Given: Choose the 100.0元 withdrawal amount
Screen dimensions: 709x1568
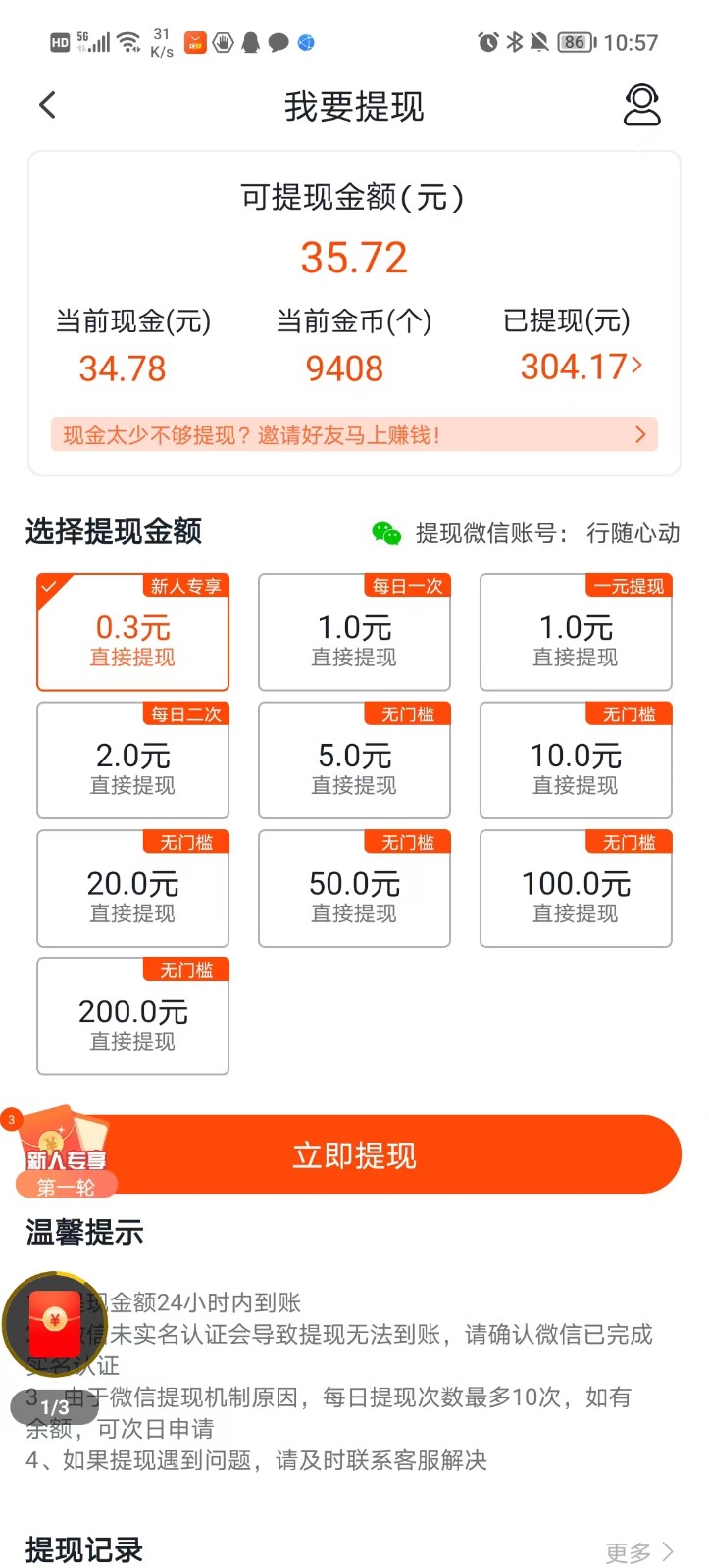Looking at the screenshot, I should coord(576,889).
